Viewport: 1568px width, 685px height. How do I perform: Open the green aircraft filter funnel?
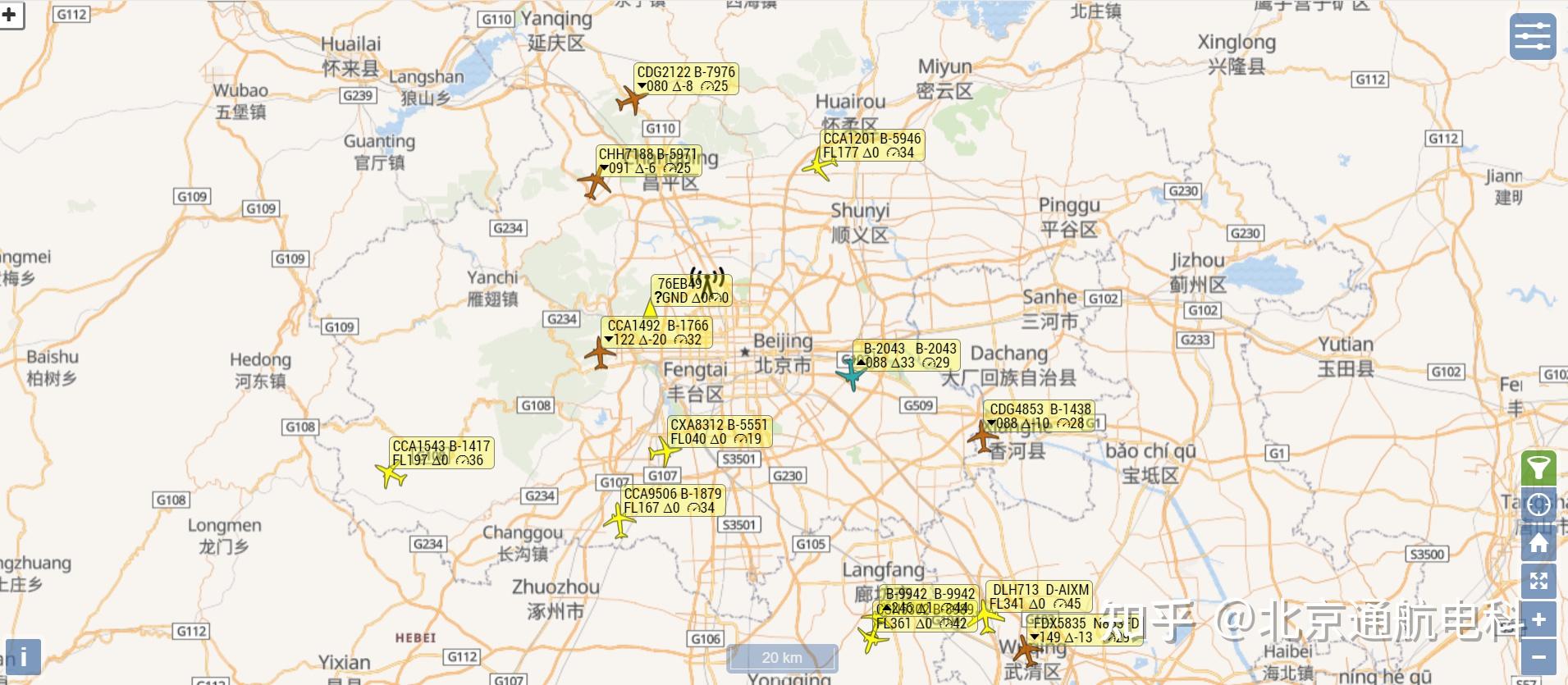pos(1538,468)
